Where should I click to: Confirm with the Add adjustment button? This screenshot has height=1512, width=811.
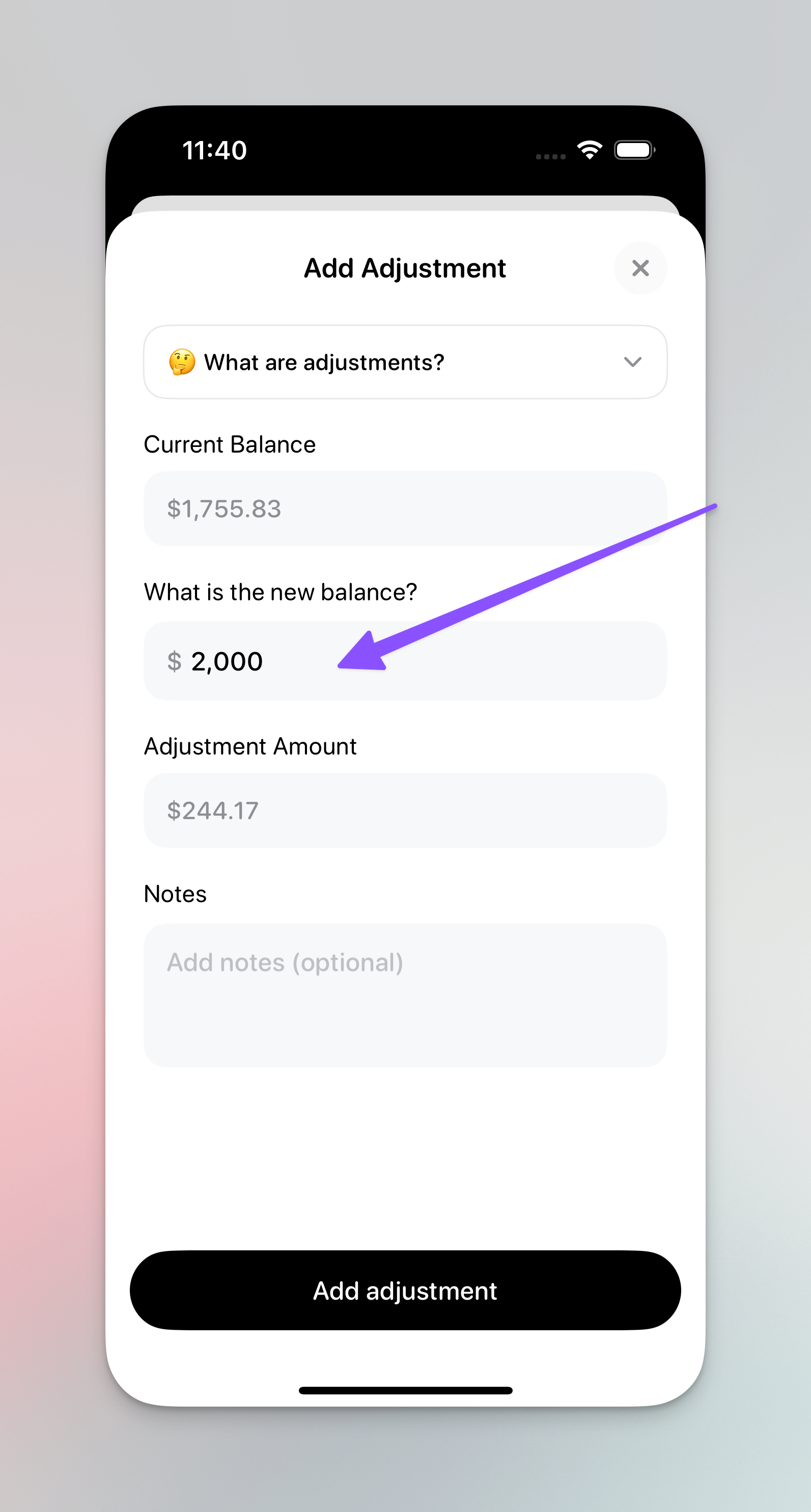pyautogui.click(x=405, y=1291)
